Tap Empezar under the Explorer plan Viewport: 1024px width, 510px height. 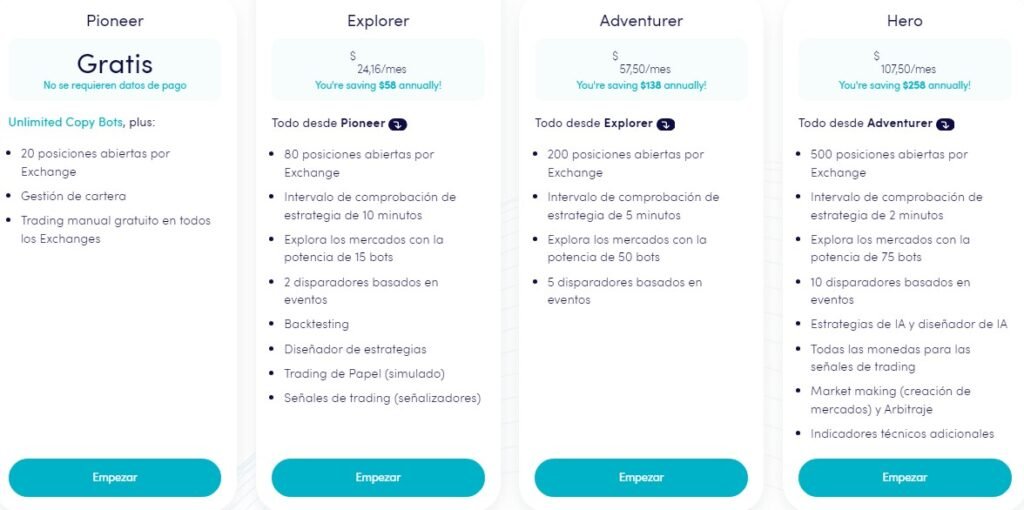point(378,477)
